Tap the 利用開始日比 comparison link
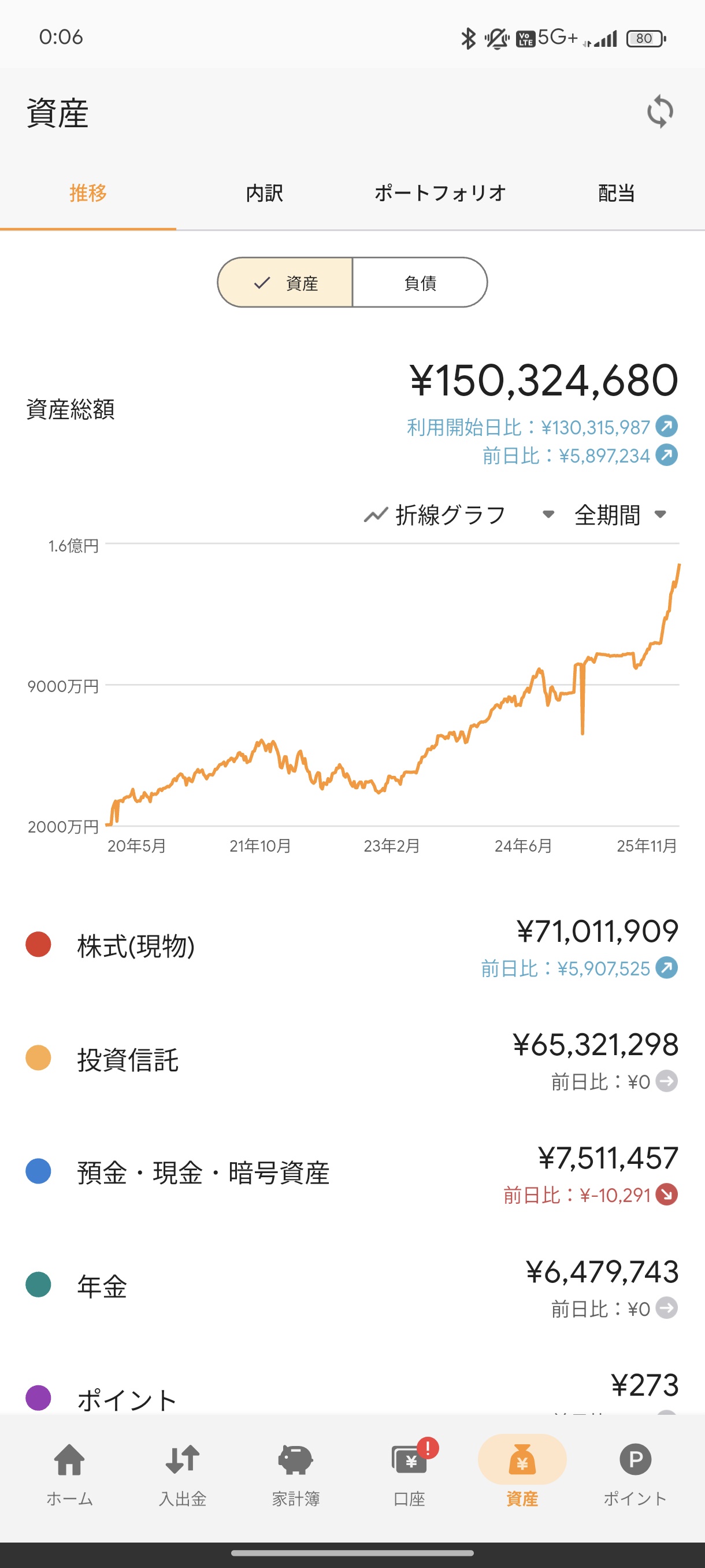The height and width of the screenshot is (1568, 705). (535, 427)
